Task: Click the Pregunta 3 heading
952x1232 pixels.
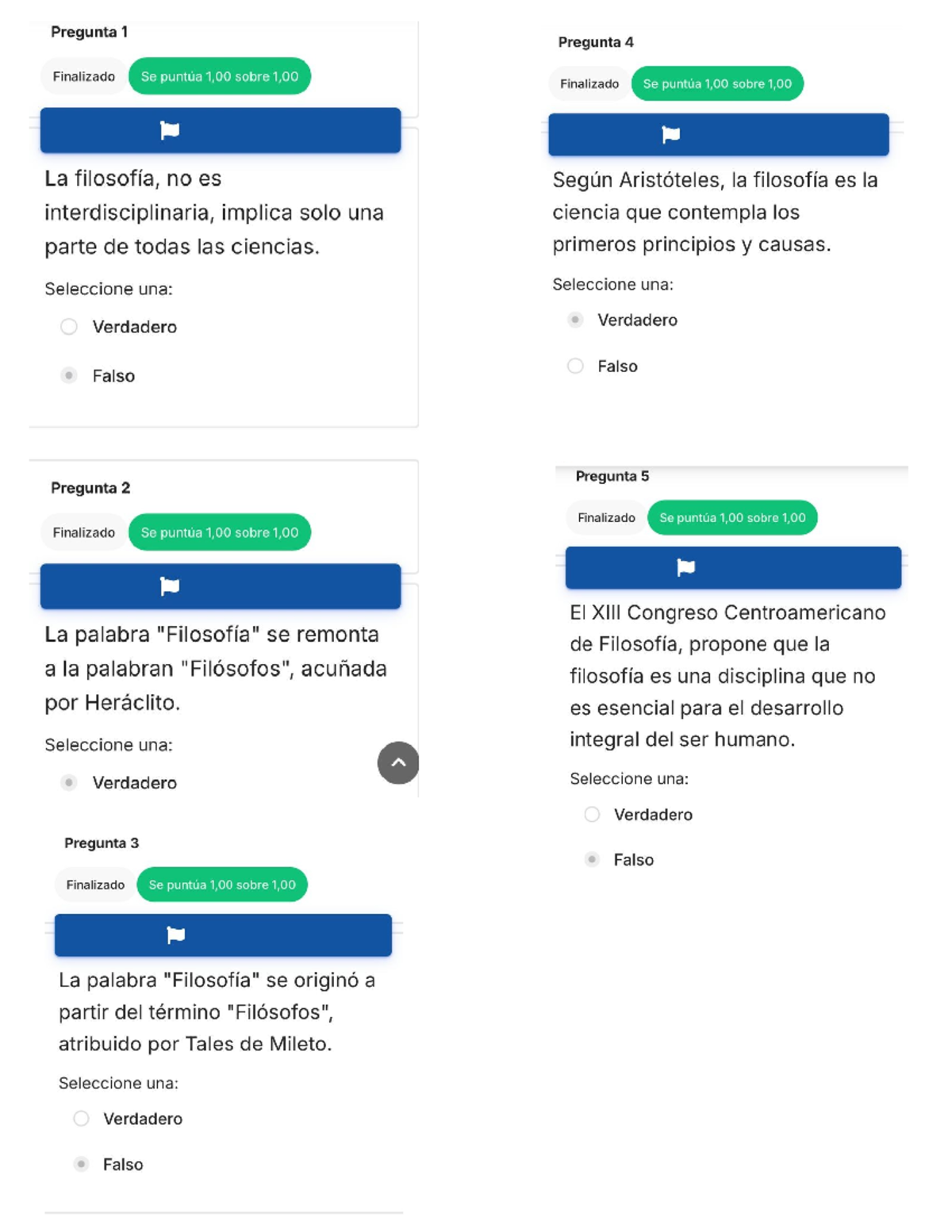Action: 102,842
